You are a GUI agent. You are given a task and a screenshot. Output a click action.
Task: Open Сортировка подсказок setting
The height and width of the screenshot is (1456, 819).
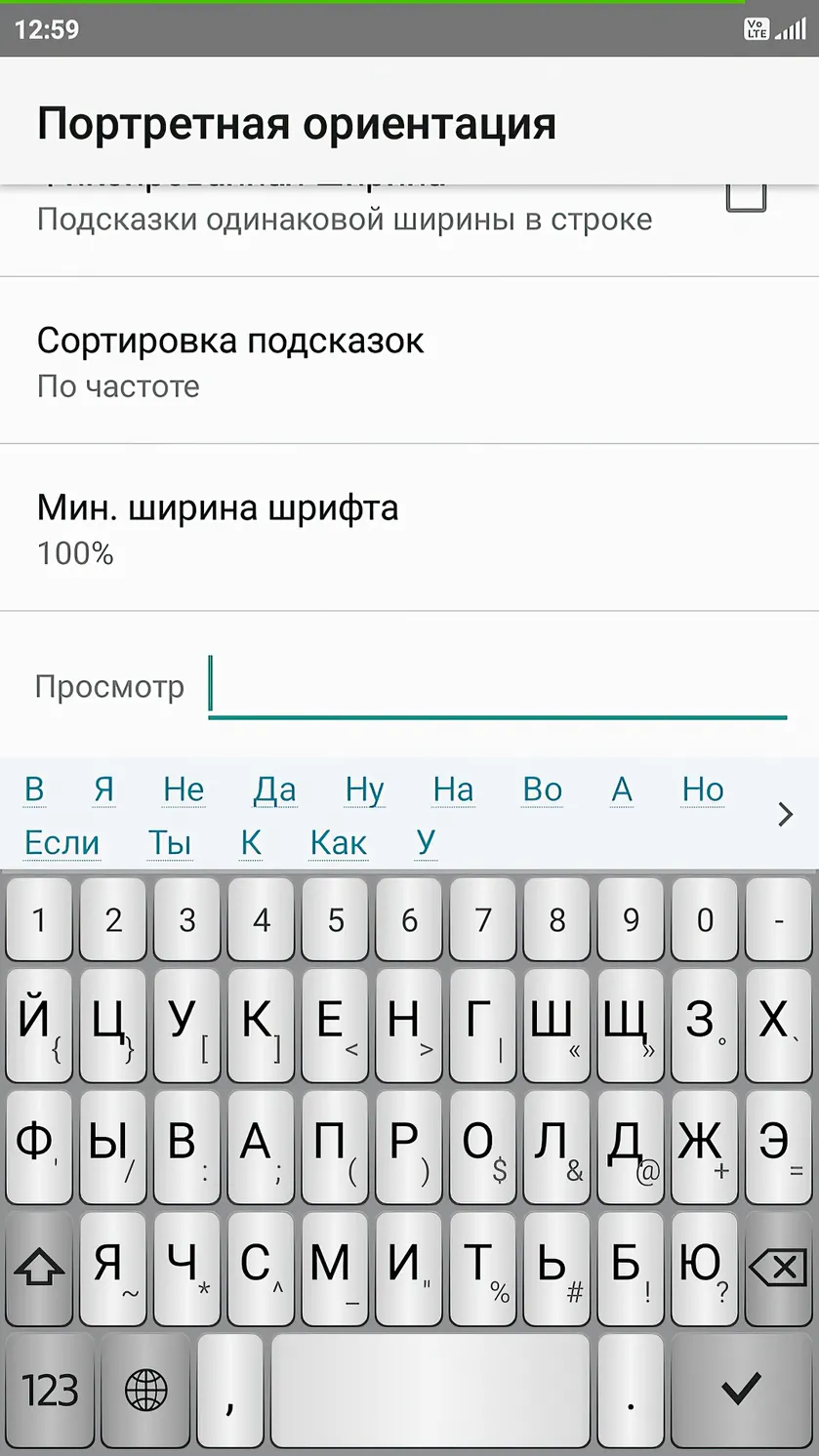409,361
